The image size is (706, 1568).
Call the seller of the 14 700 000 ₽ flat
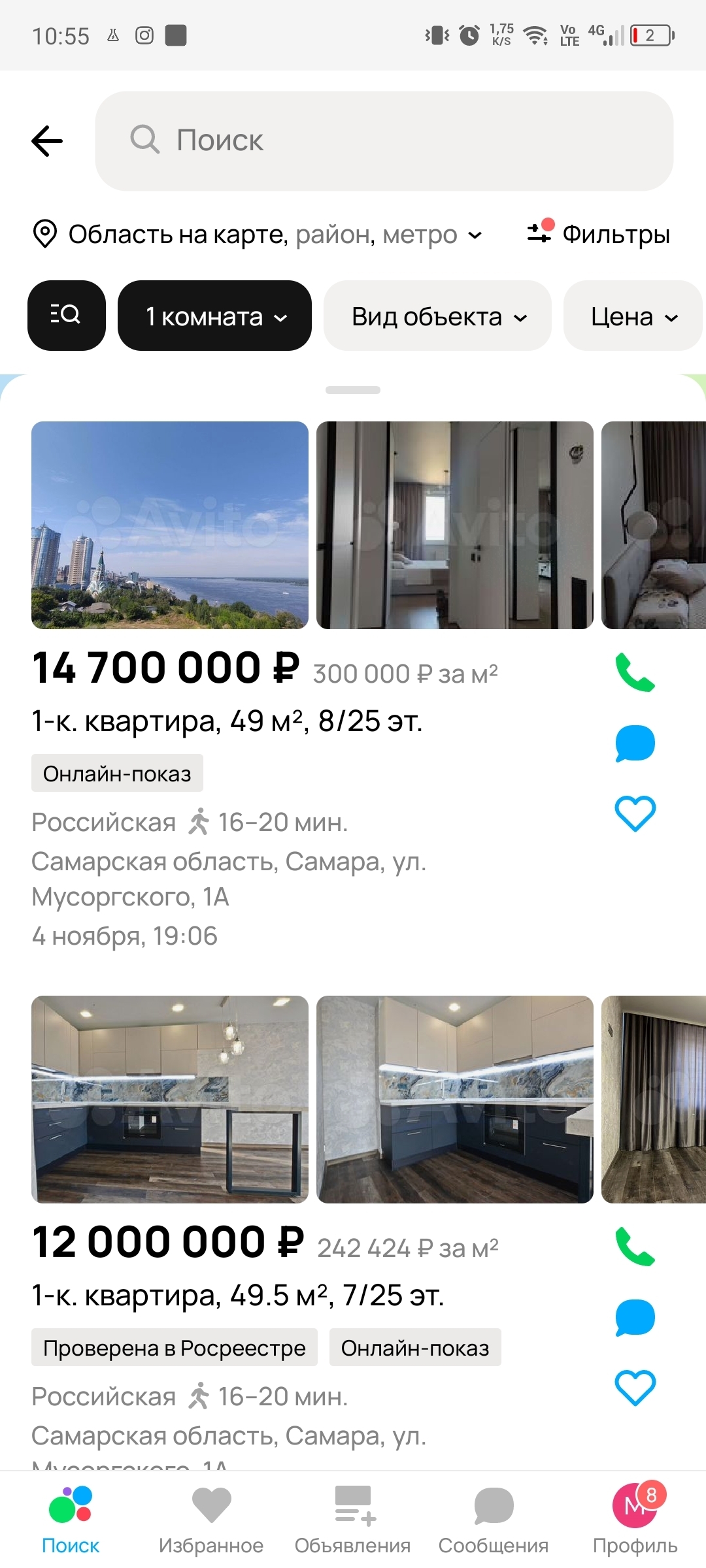point(635,672)
